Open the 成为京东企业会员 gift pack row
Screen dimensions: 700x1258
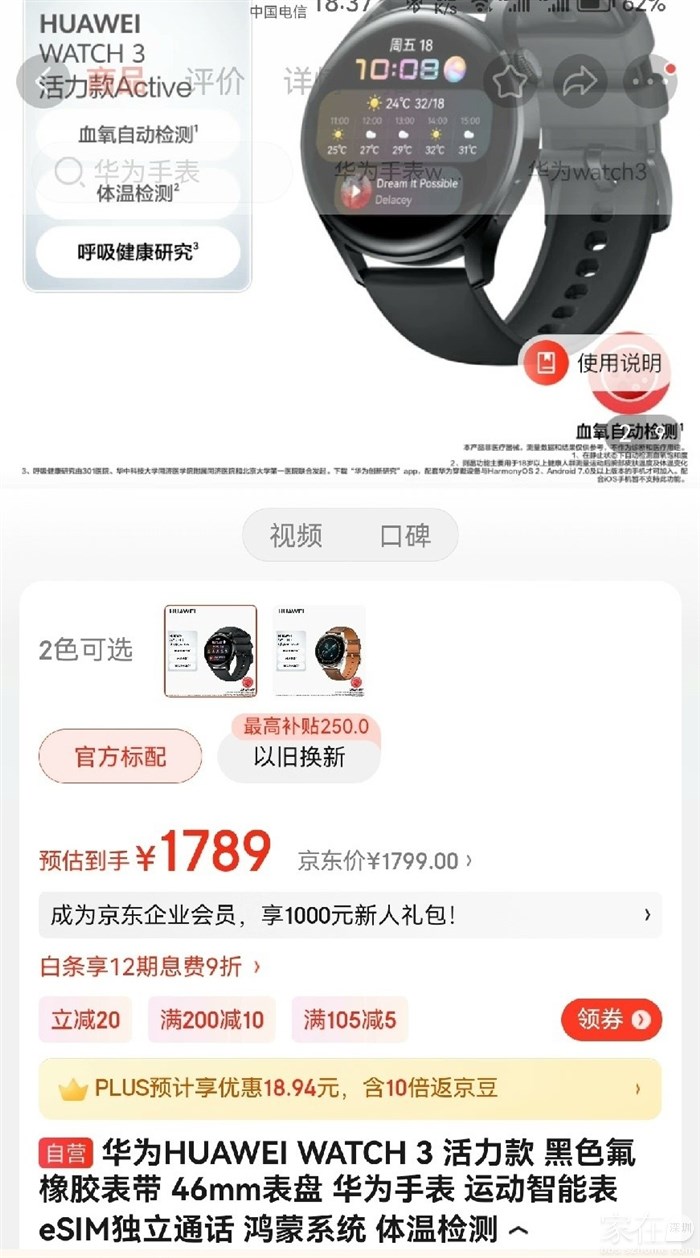350,914
